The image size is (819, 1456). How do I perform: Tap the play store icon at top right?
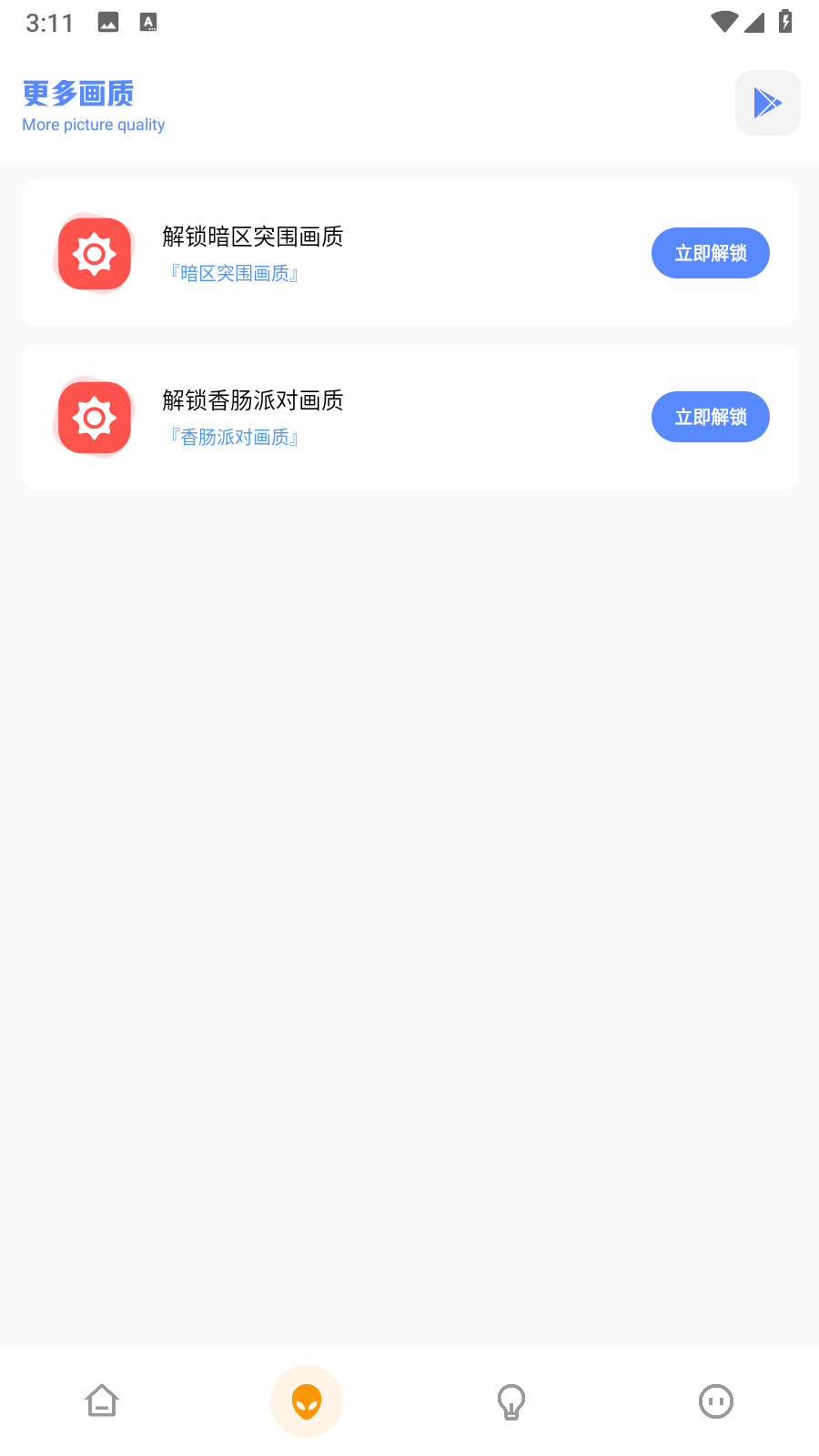767,103
